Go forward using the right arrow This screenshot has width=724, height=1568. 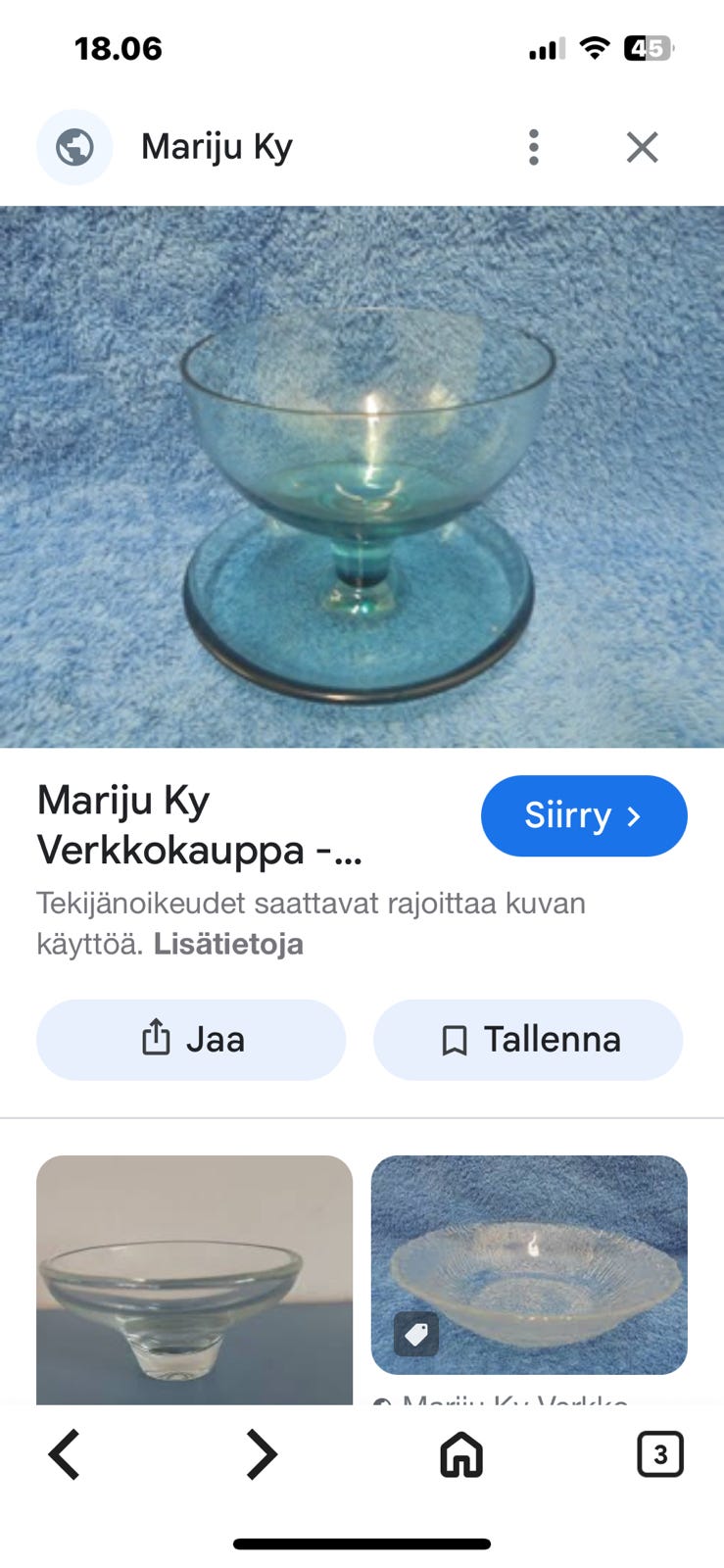pyautogui.click(x=262, y=1454)
